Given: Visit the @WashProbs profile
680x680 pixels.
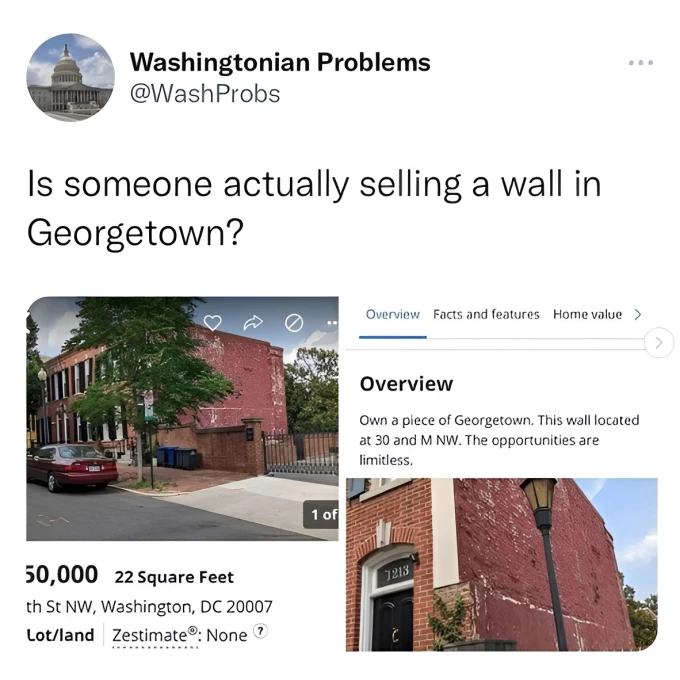Looking at the screenshot, I should coord(205,93).
